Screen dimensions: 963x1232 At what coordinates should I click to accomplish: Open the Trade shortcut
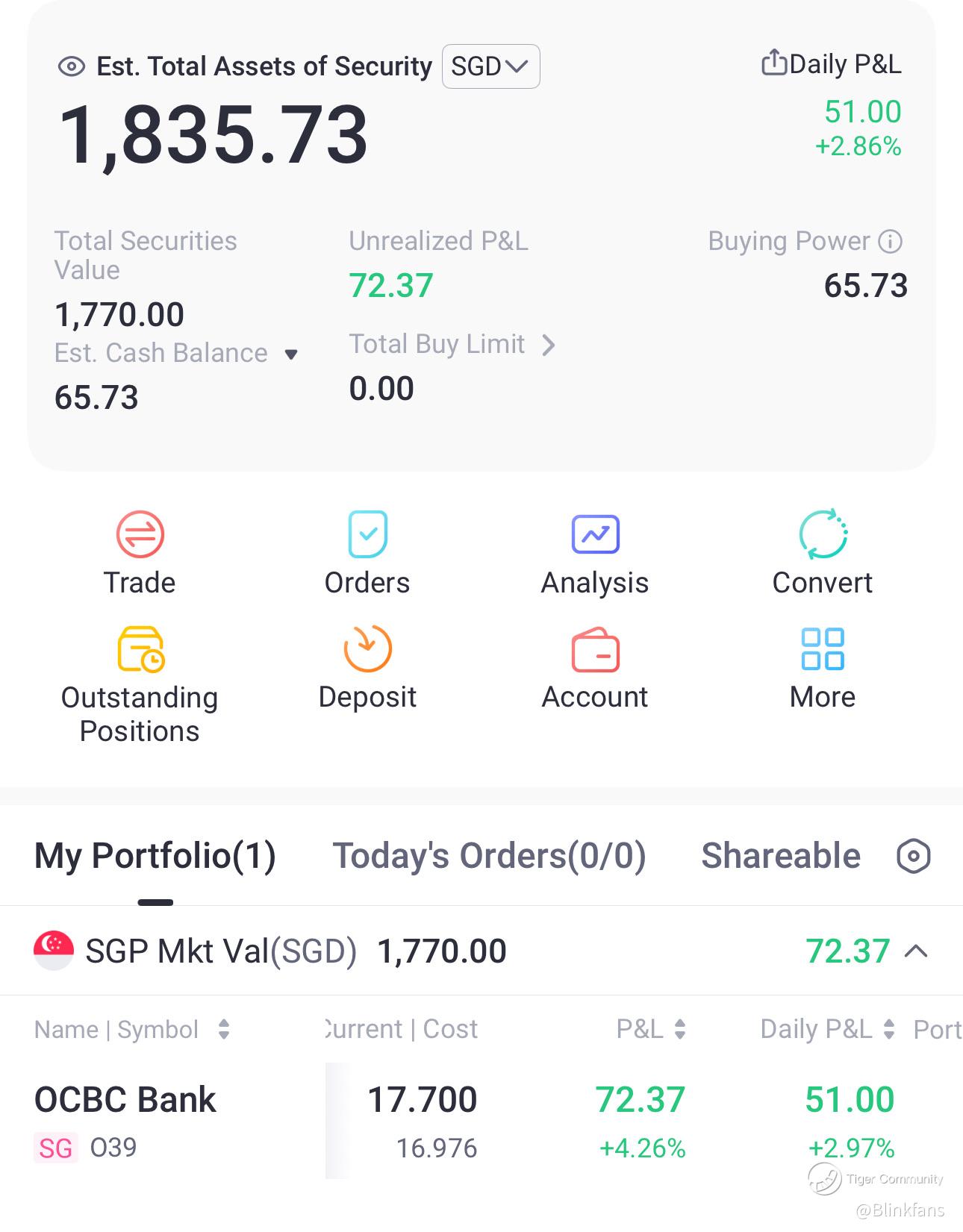[x=140, y=552]
